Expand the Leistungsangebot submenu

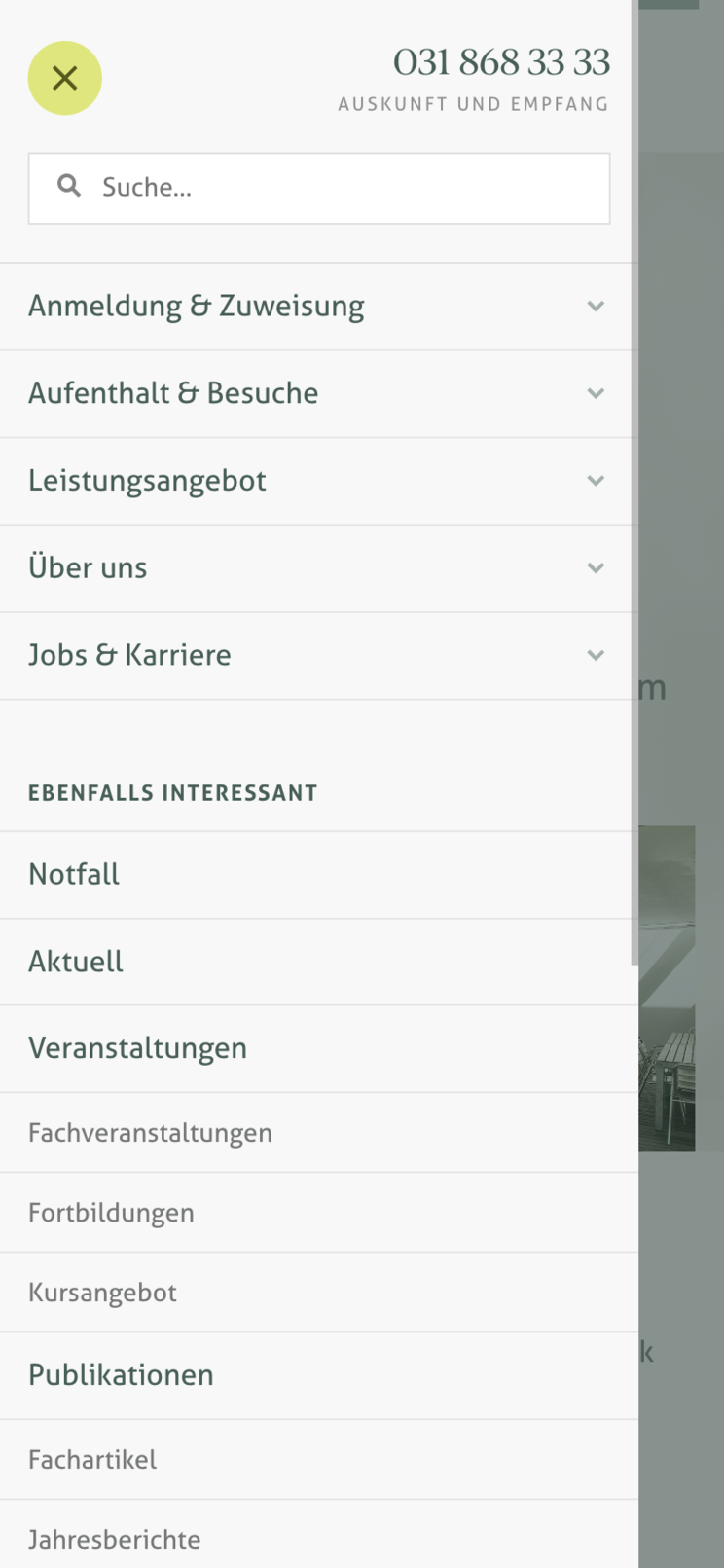596,481
